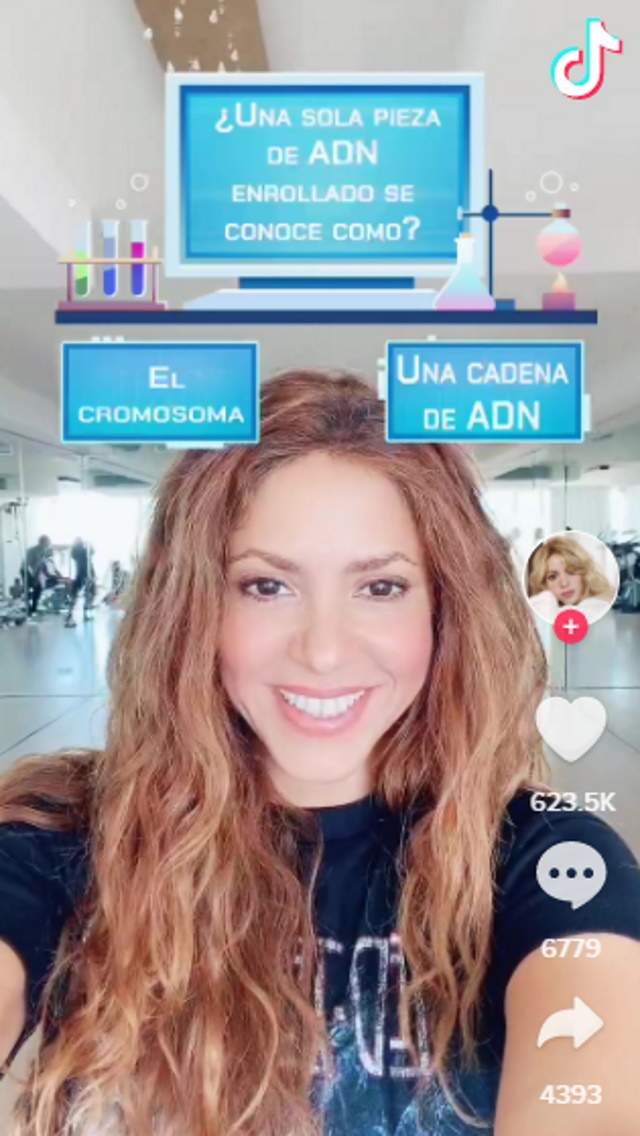This screenshot has width=640, height=1136.
Task: Open the creator's profile picture
Action: coord(571,577)
